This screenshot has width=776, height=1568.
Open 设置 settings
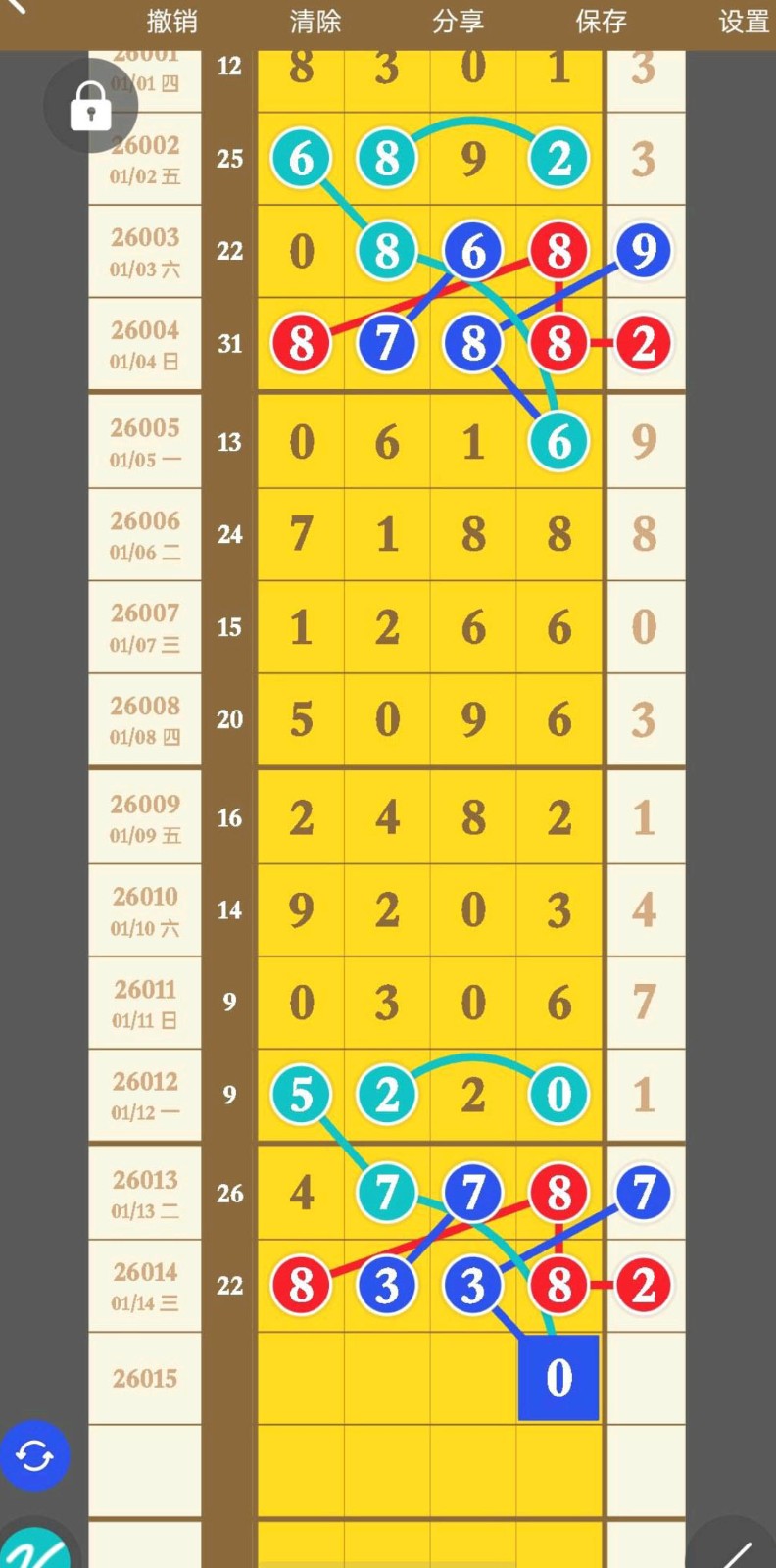(744, 21)
